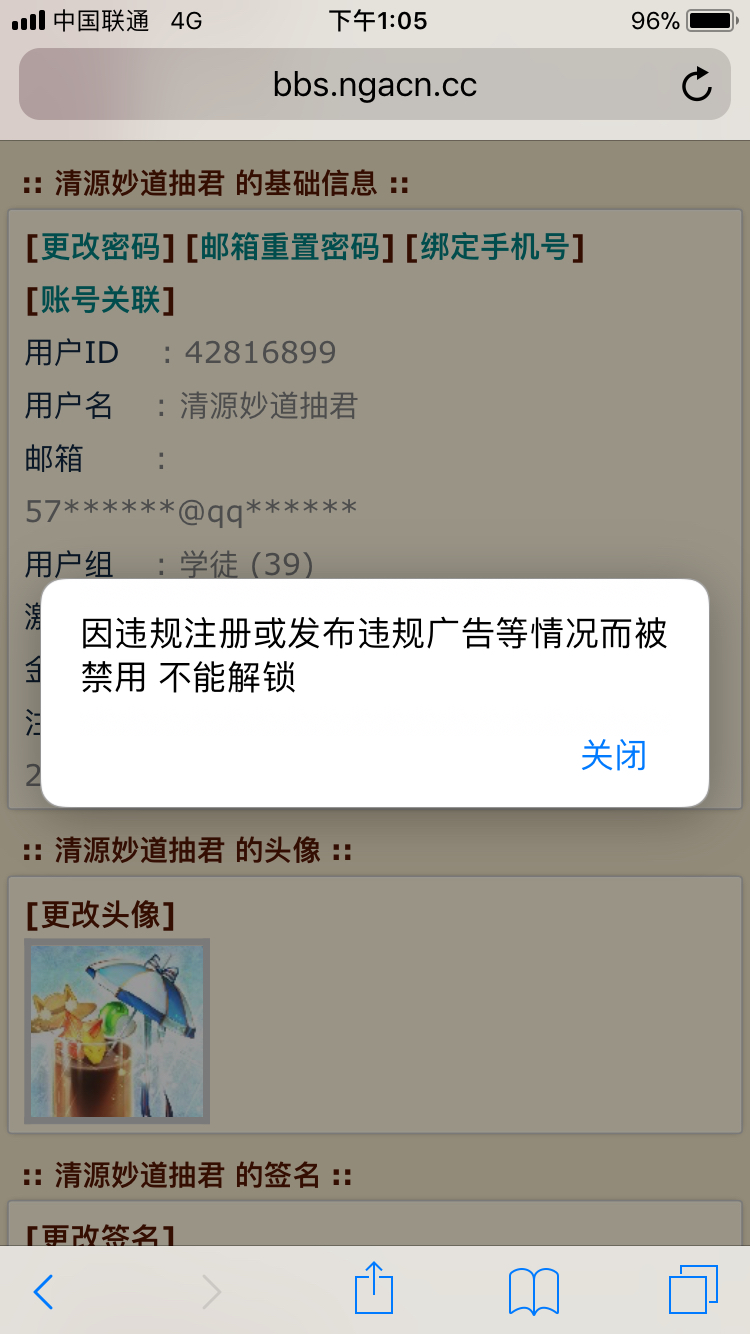Open the 更改密码 link
The width and height of the screenshot is (750, 1334).
pos(100,247)
